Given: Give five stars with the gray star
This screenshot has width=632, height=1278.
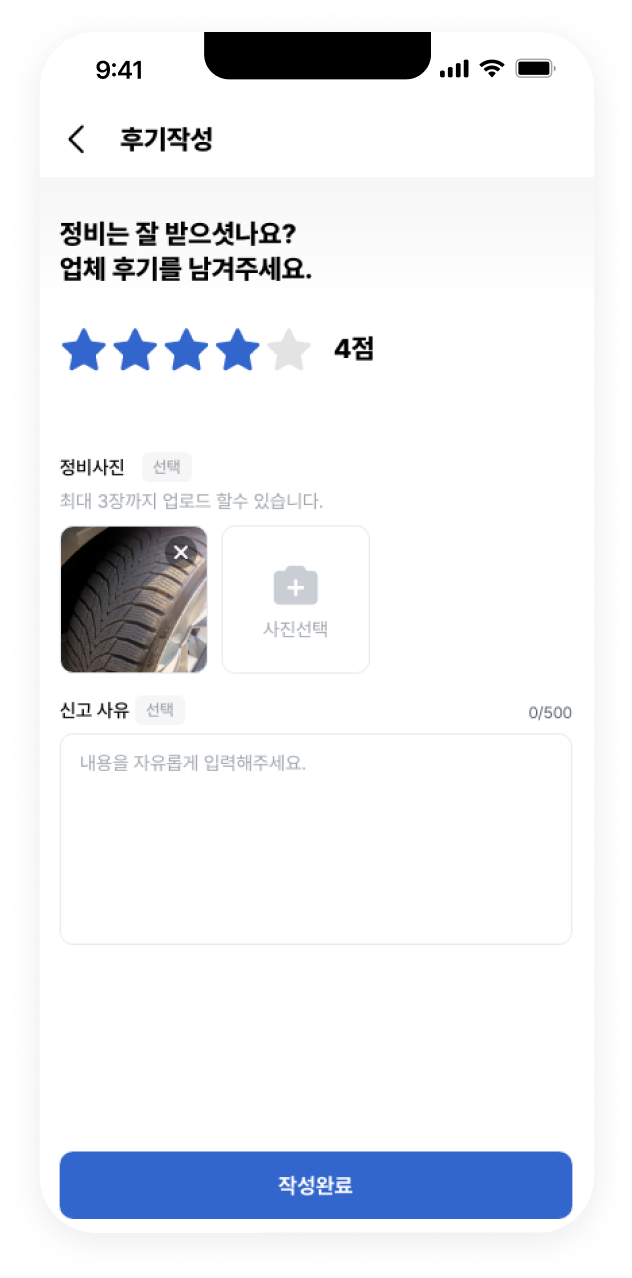Looking at the screenshot, I should [x=289, y=350].
